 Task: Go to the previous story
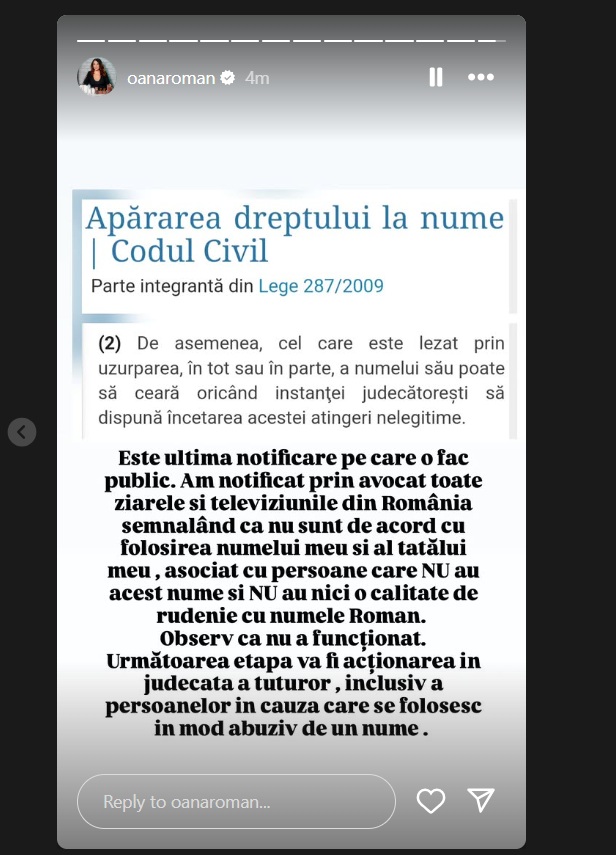pyautogui.click(x=22, y=432)
